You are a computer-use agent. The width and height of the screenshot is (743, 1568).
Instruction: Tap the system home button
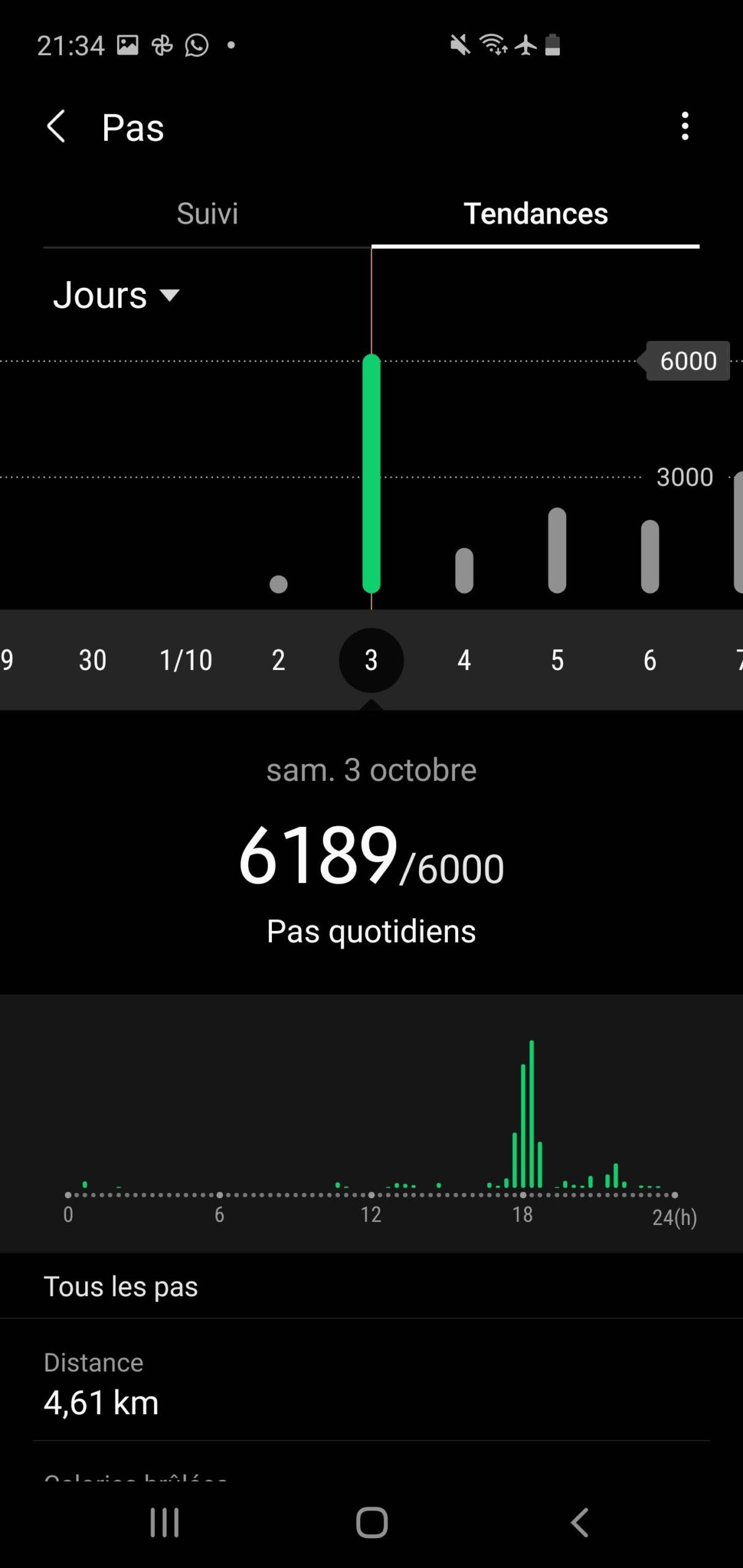pyautogui.click(x=372, y=1523)
